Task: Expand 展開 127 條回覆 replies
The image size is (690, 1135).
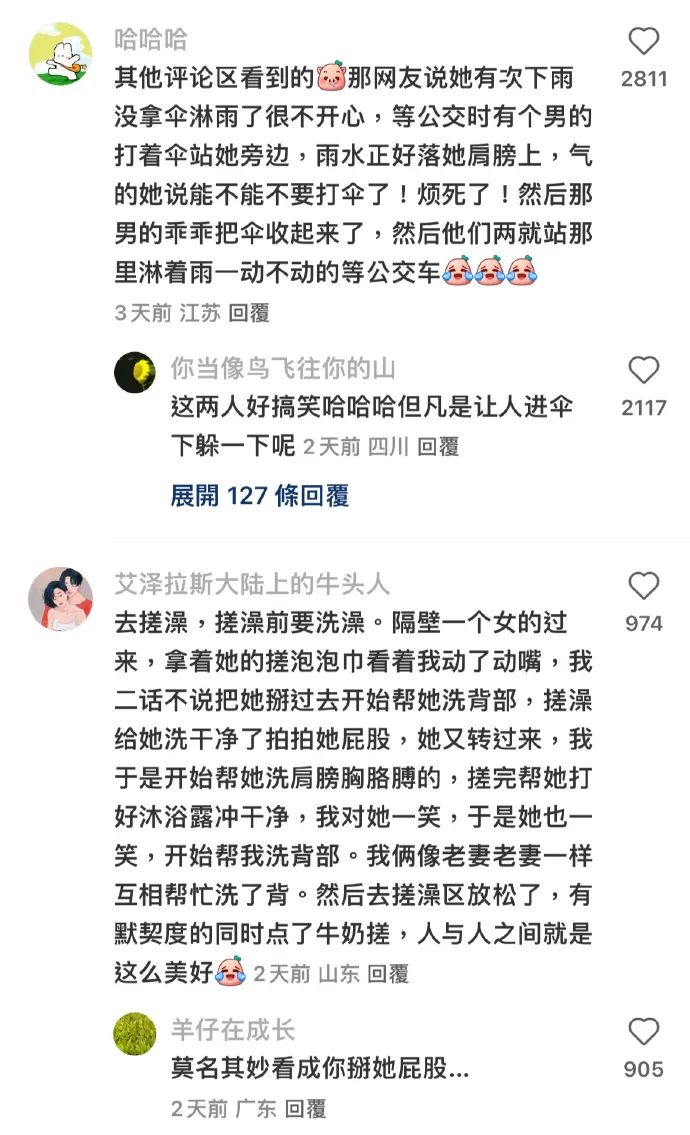Action: point(259,495)
